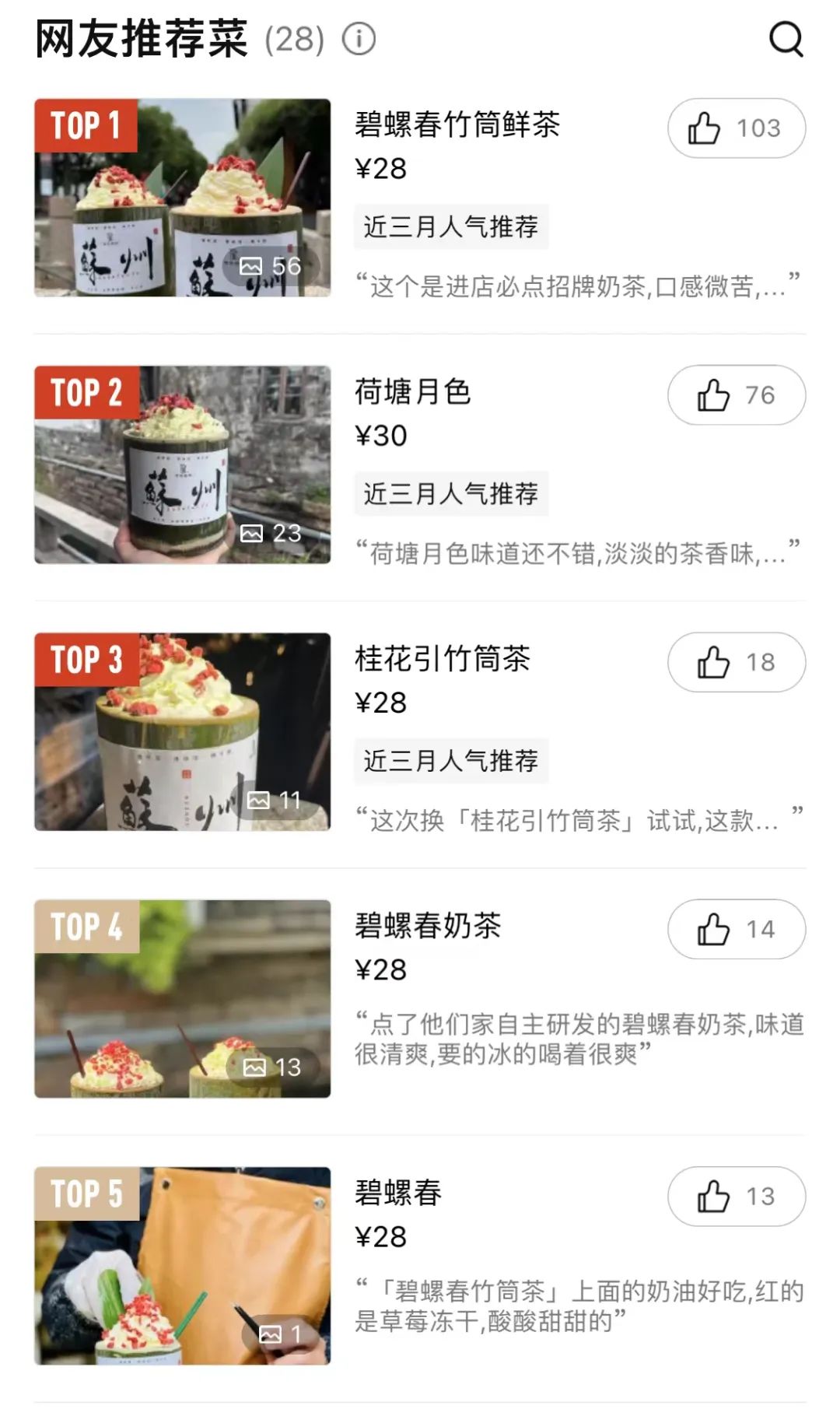Like 碧螺春竹筒鲜茶 with 103 likes
Viewport: 840px width, 1409px height.
pos(736,128)
